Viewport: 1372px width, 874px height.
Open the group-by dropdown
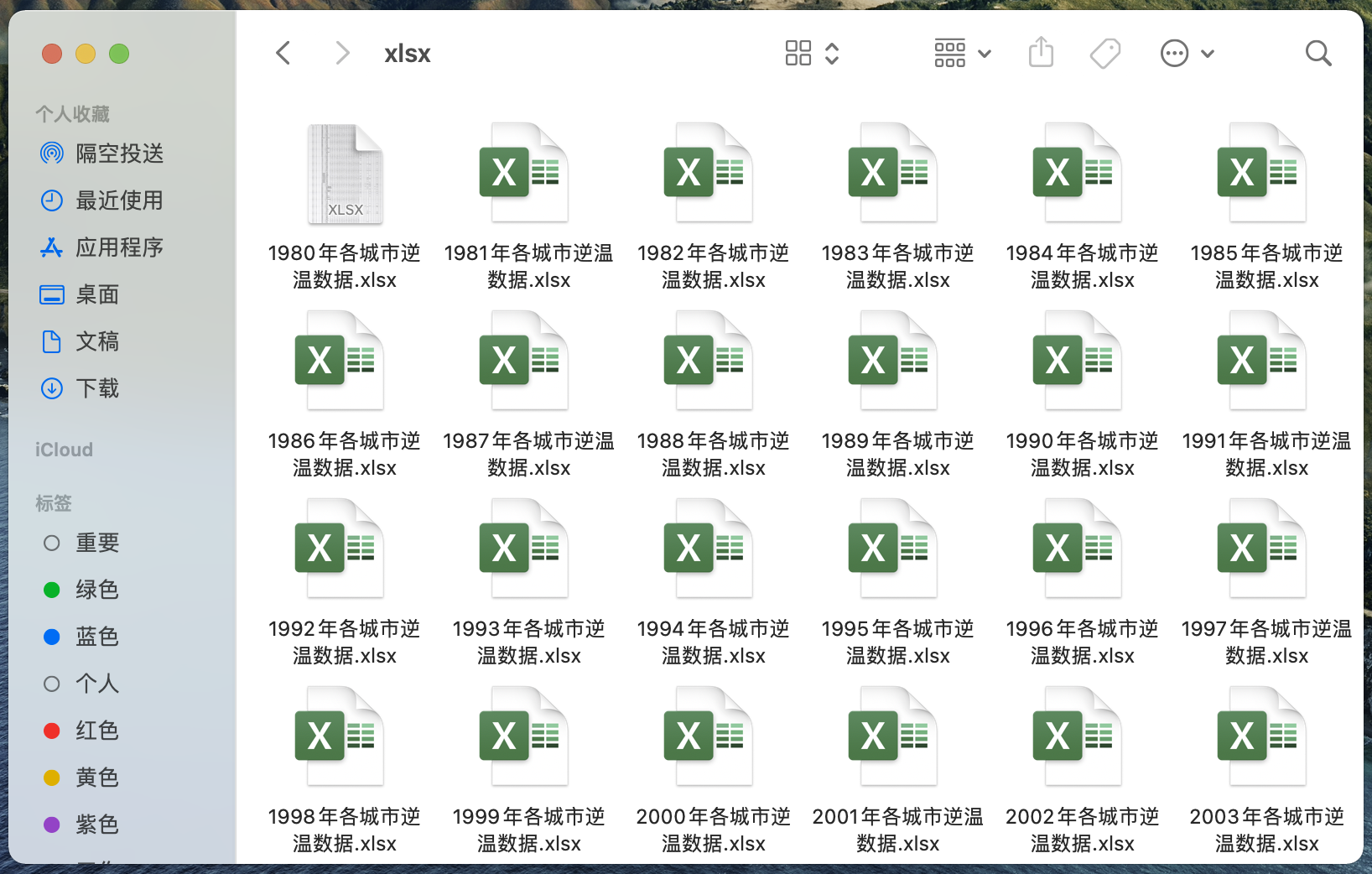click(963, 54)
